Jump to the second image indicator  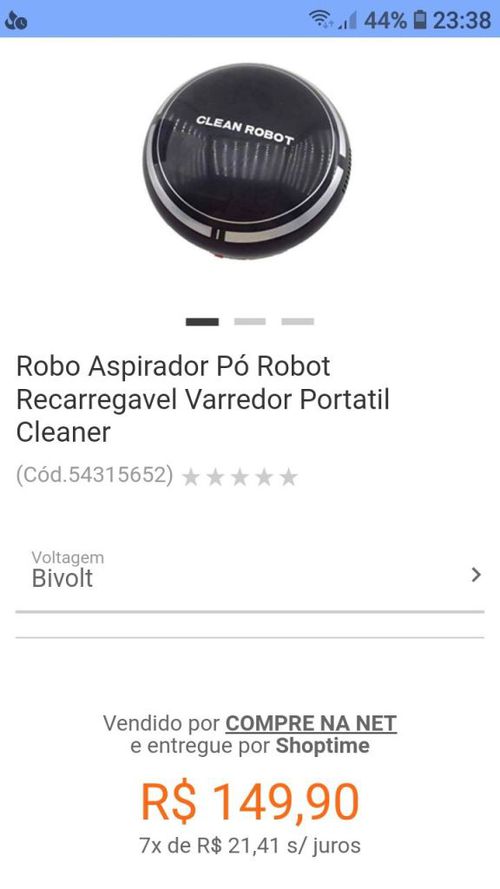coord(250,321)
